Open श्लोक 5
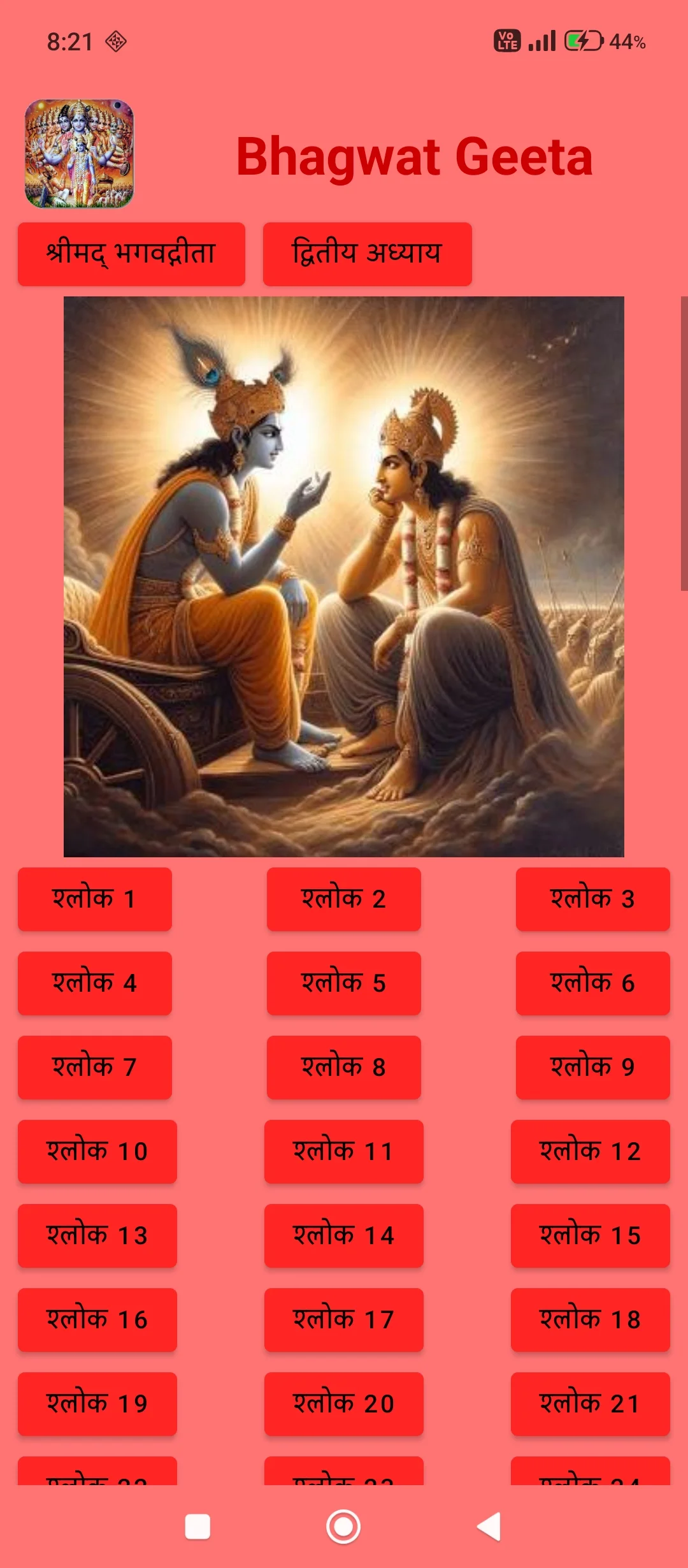This screenshot has height=1568, width=688. (x=343, y=983)
